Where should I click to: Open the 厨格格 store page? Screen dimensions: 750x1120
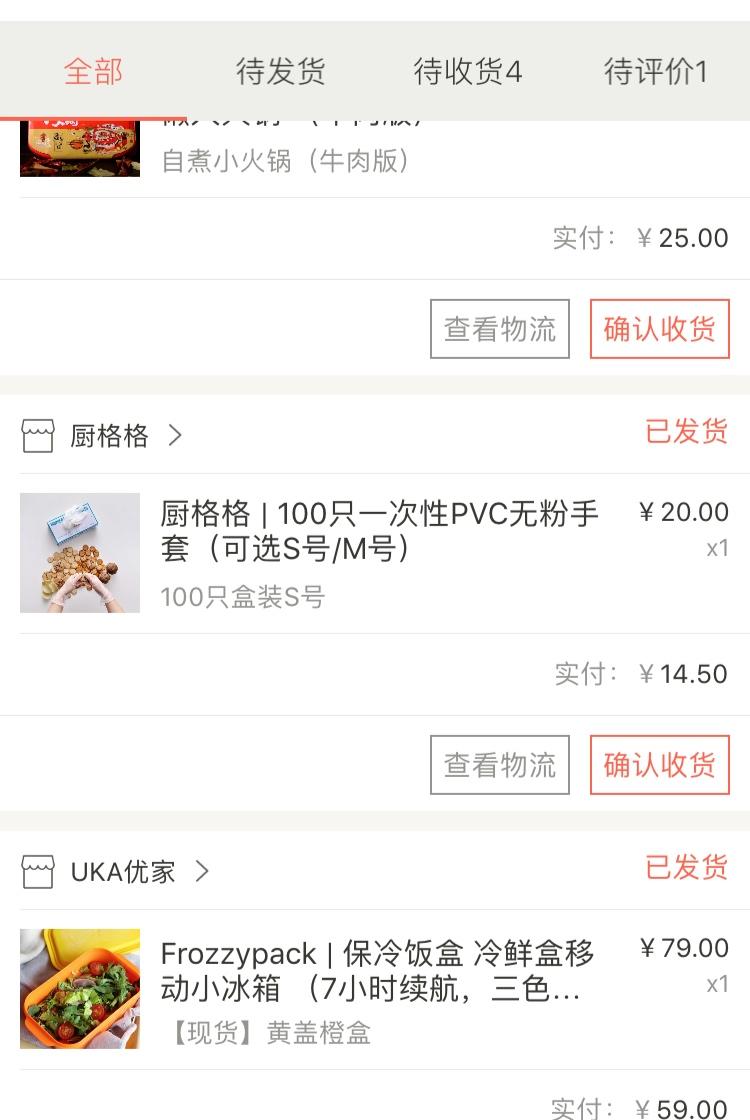point(103,436)
